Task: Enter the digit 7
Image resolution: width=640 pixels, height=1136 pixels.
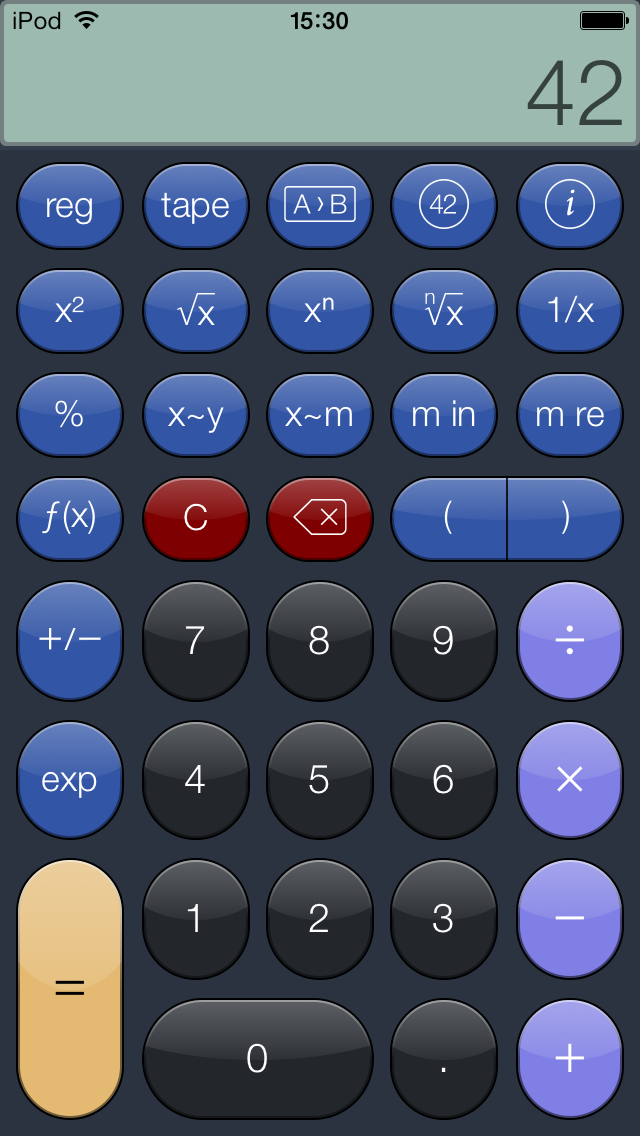Action: pyautogui.click(x=195, y=640)
